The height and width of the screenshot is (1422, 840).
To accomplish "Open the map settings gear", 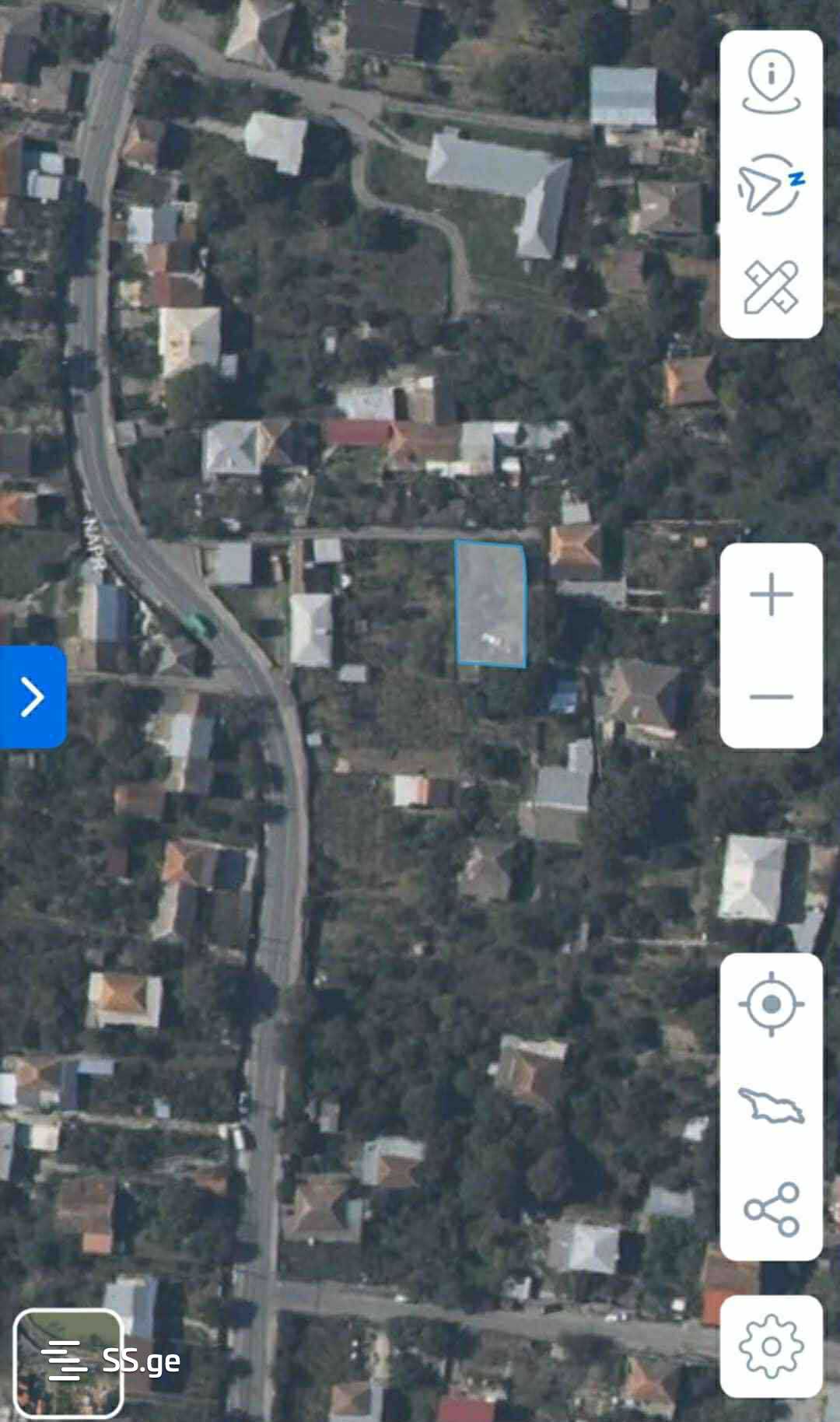I will click(x=771, y=1346).
